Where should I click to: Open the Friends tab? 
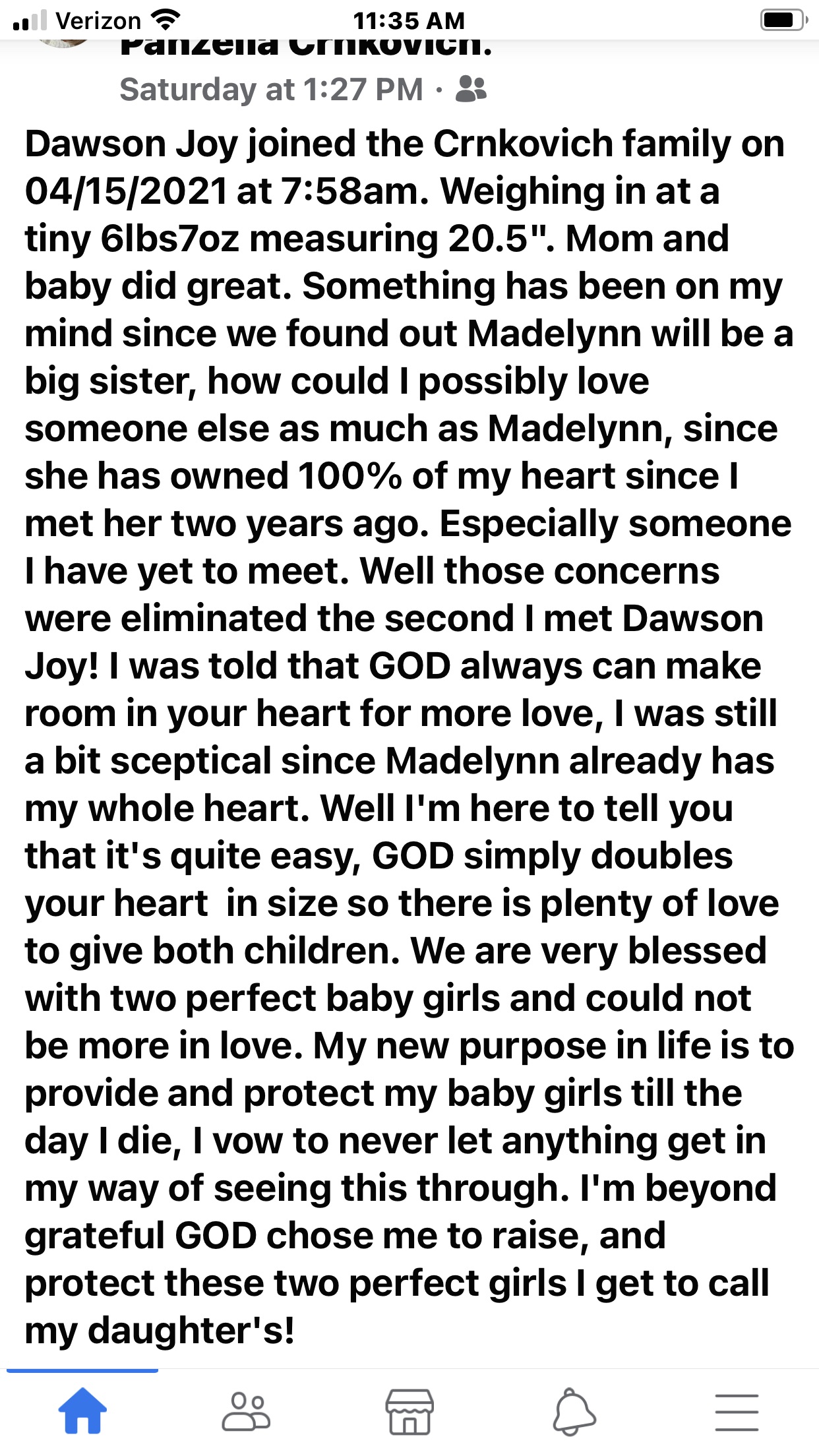coord(246,1412)
